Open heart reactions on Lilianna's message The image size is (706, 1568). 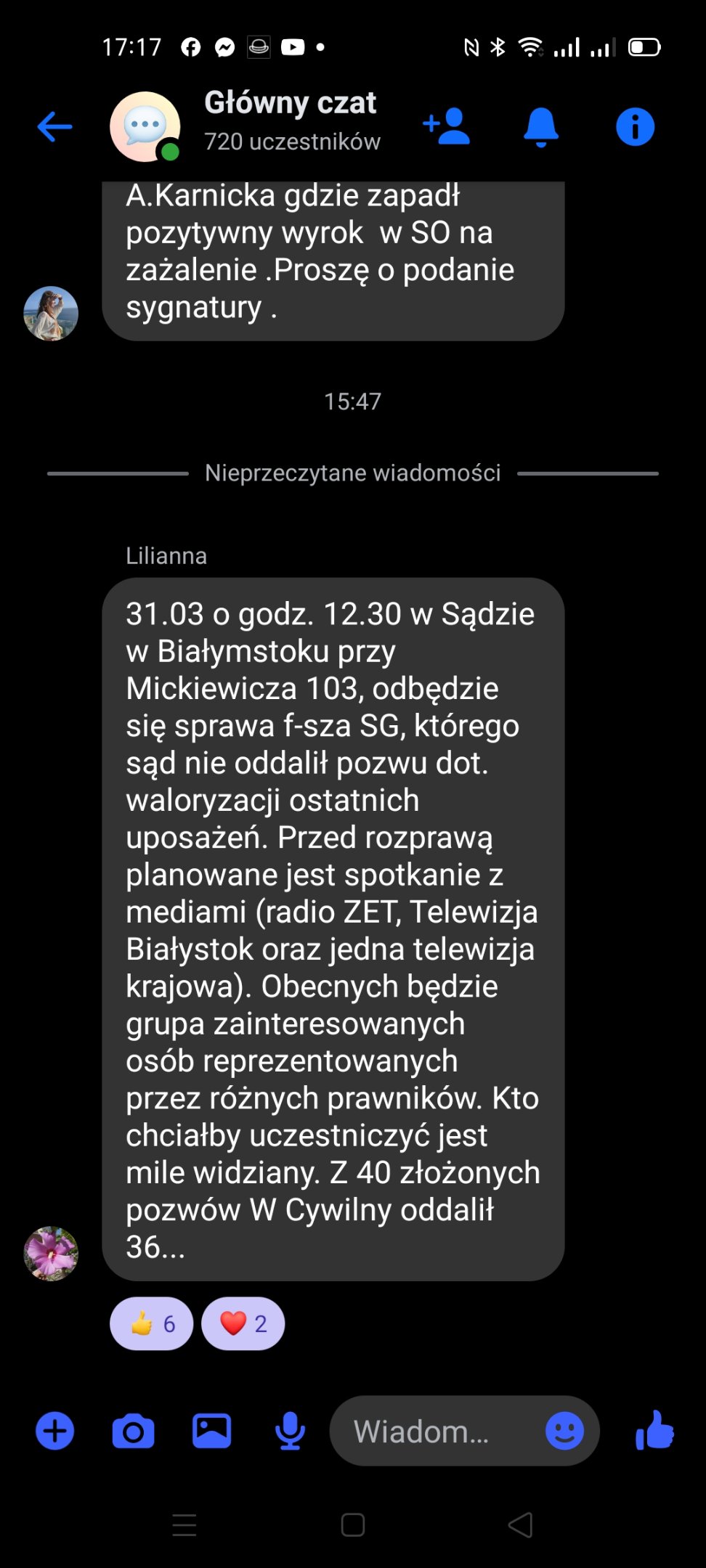tap(243, 1323)
